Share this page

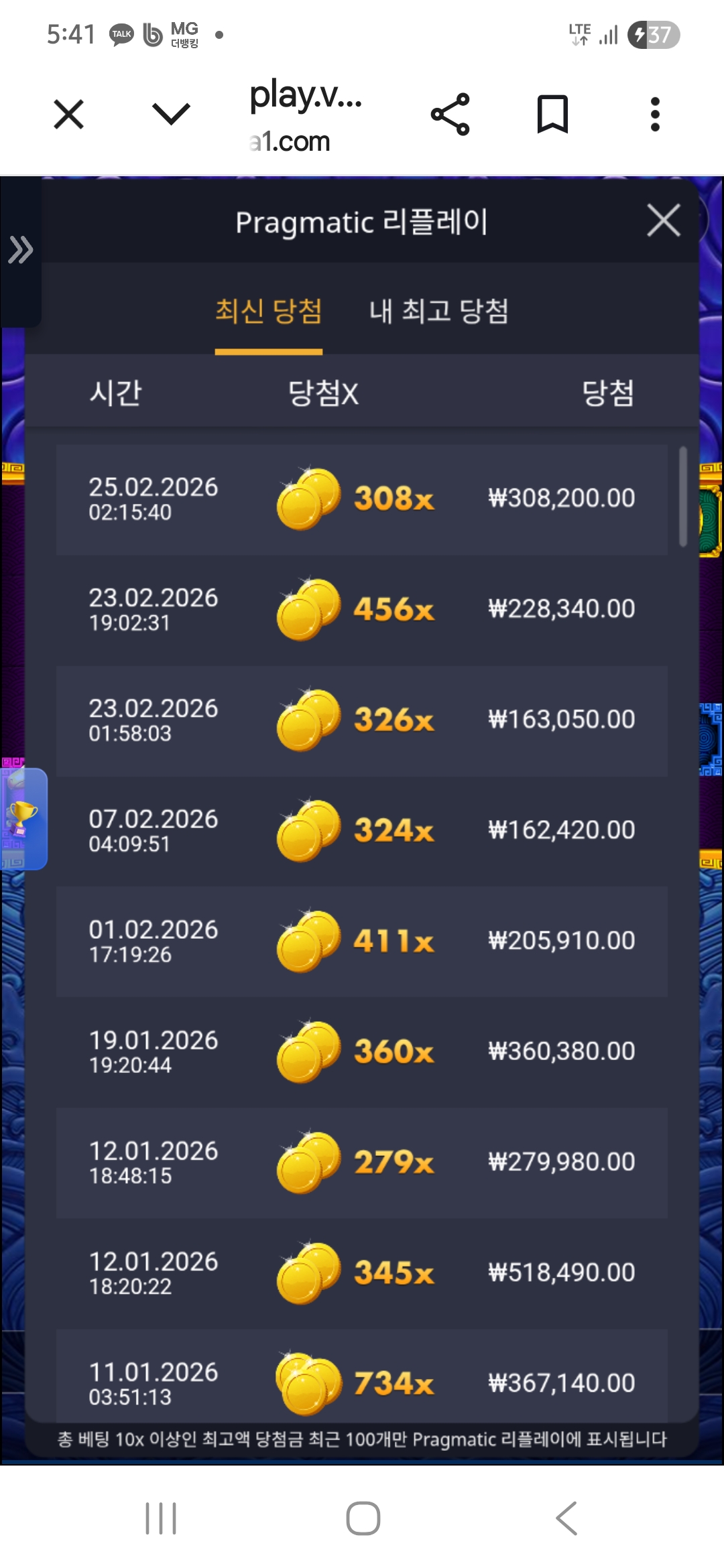450,115
